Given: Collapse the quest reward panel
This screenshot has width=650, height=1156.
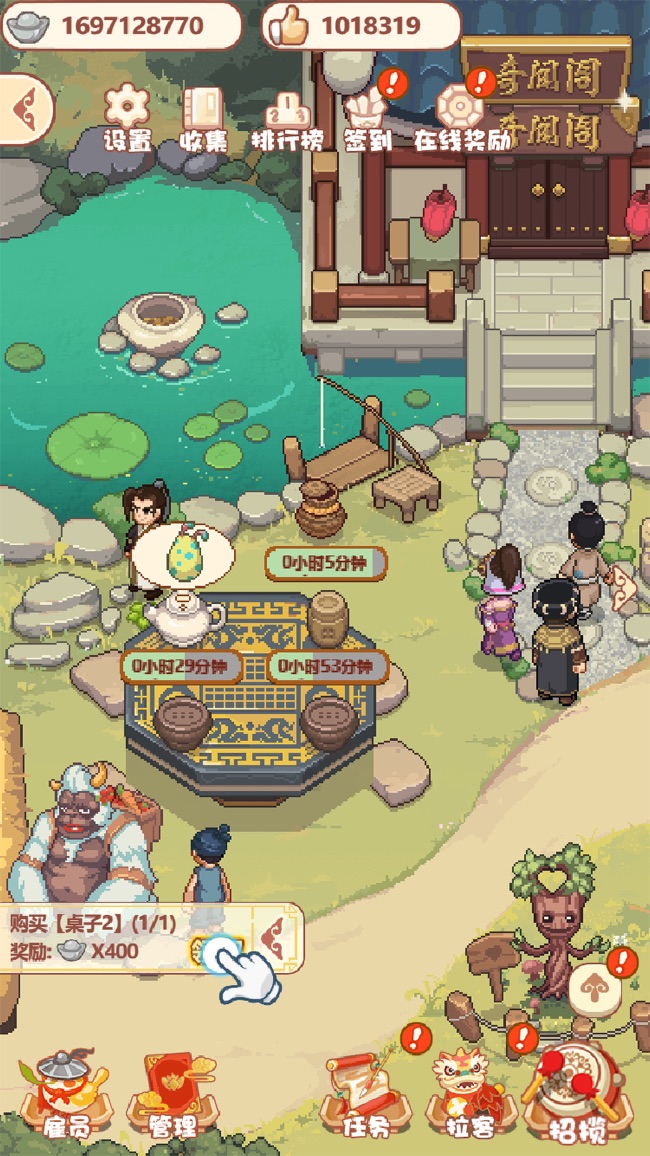Looking at the screenshot, I should (x=273, y=938).
